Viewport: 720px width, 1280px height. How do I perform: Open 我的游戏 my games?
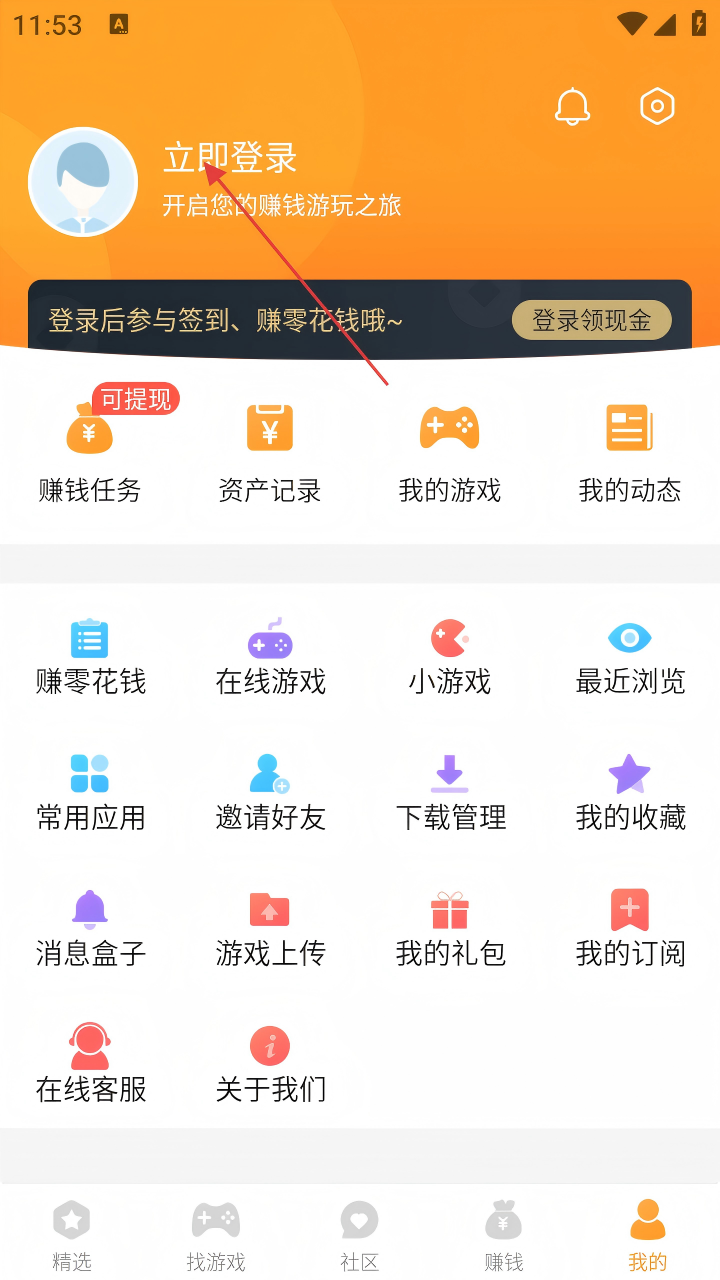(x=450, y=450)
